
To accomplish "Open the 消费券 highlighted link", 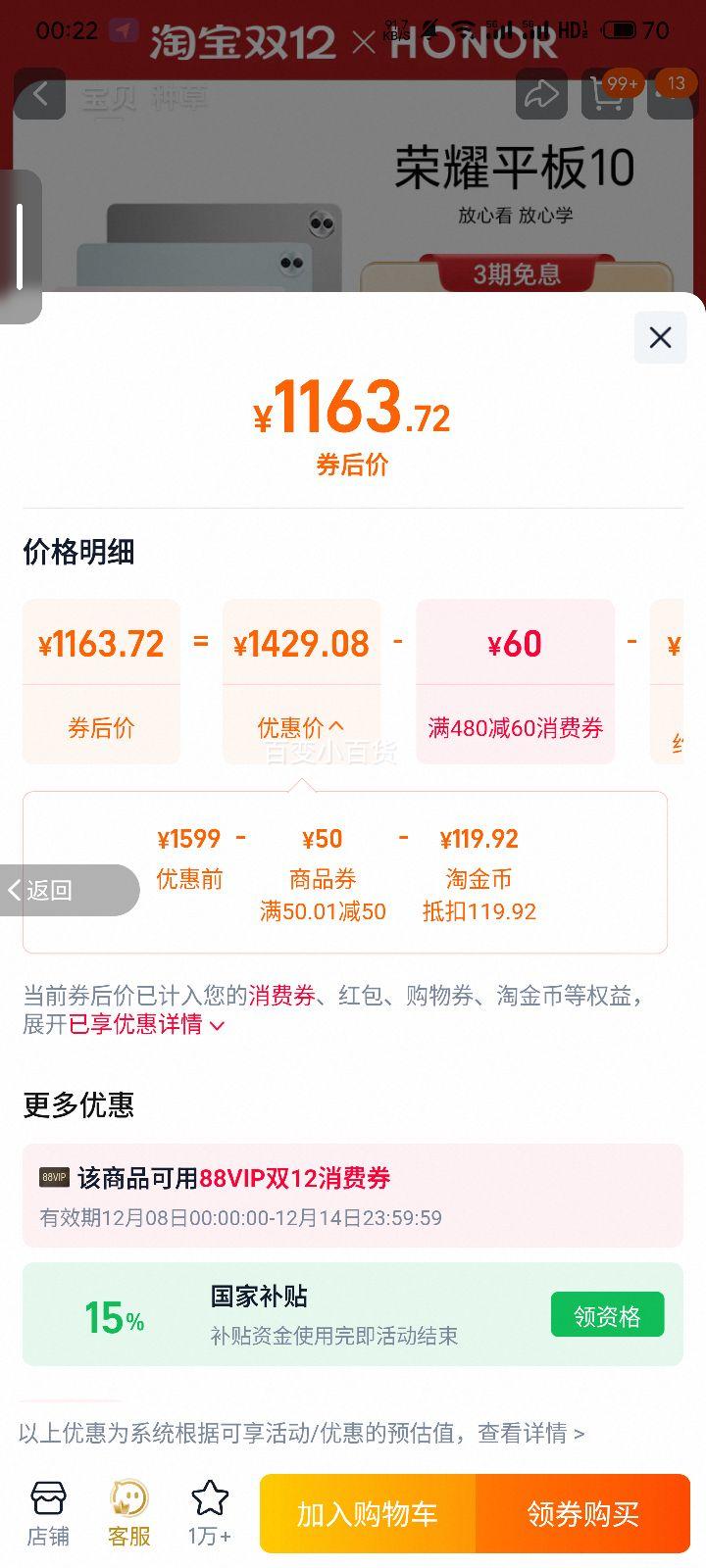I will pos(281,996).
